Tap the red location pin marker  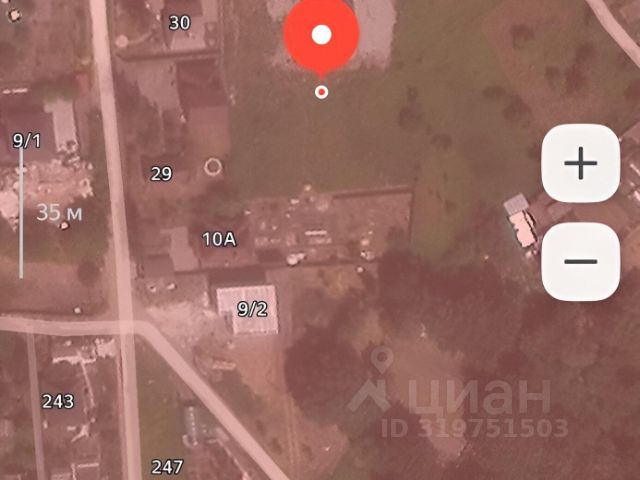pyautogui.click(x=321, y=37)
